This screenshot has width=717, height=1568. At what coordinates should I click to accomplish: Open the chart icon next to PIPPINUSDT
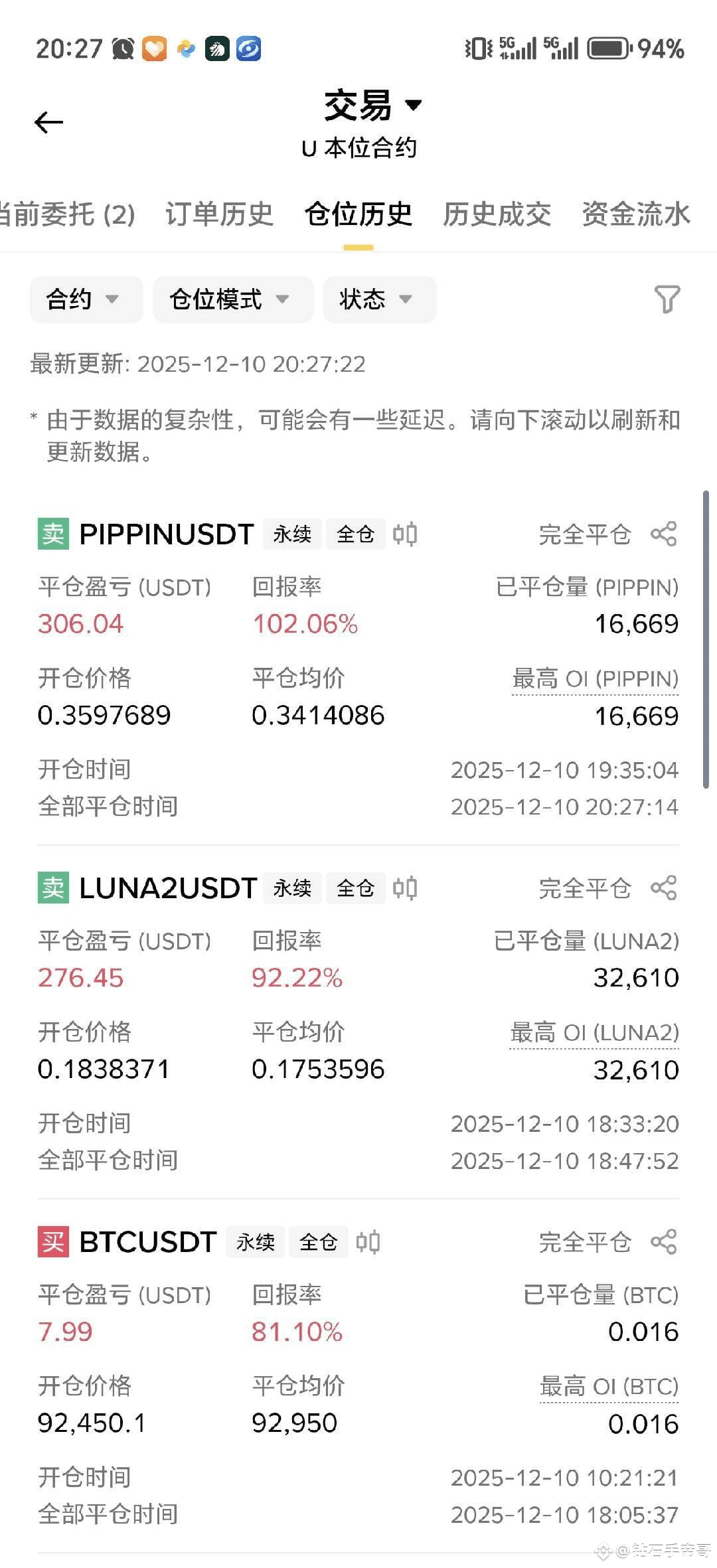pyautogui.click(x=405, y=534)
